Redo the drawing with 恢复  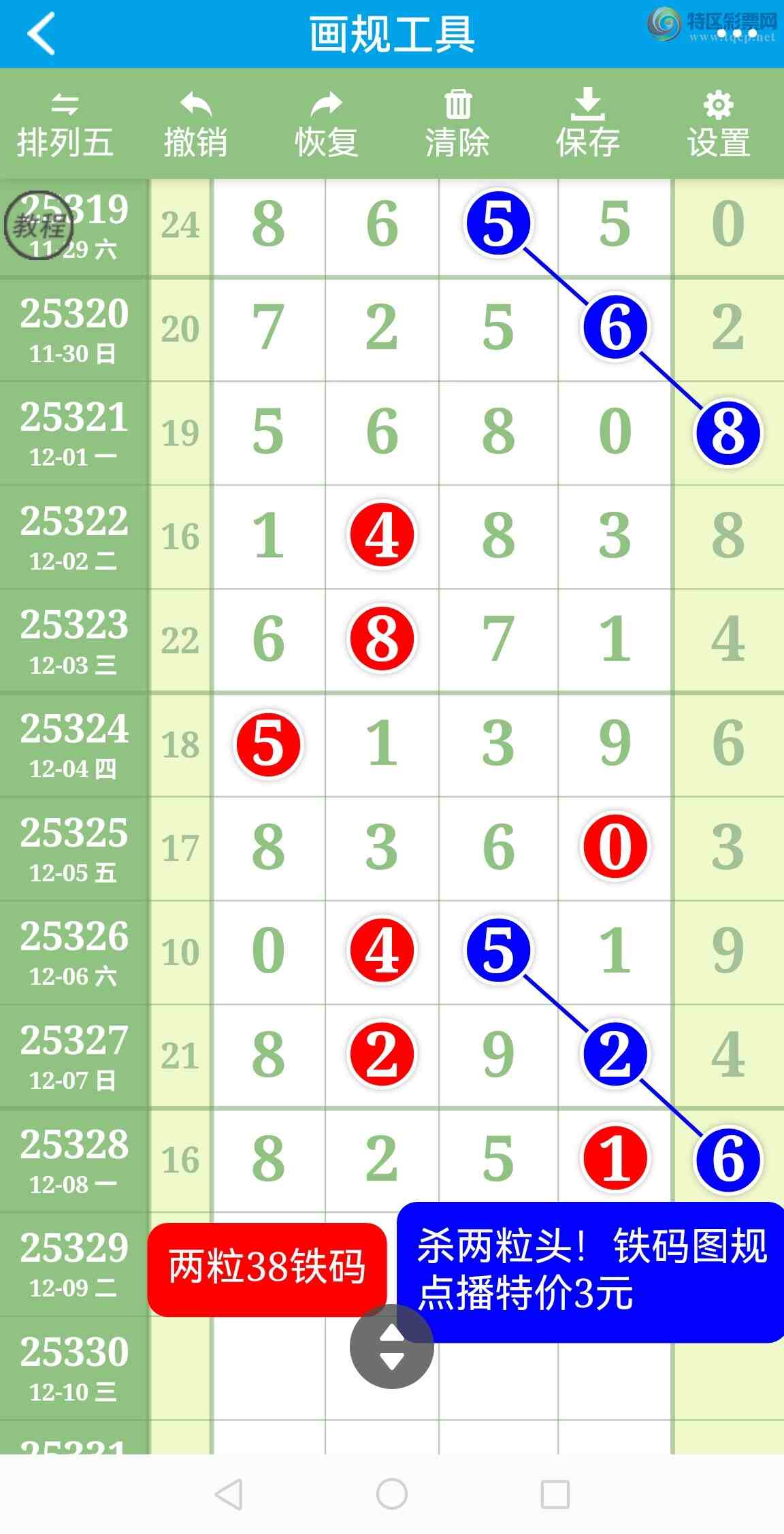pyautogui.click(x=326, y=126)
